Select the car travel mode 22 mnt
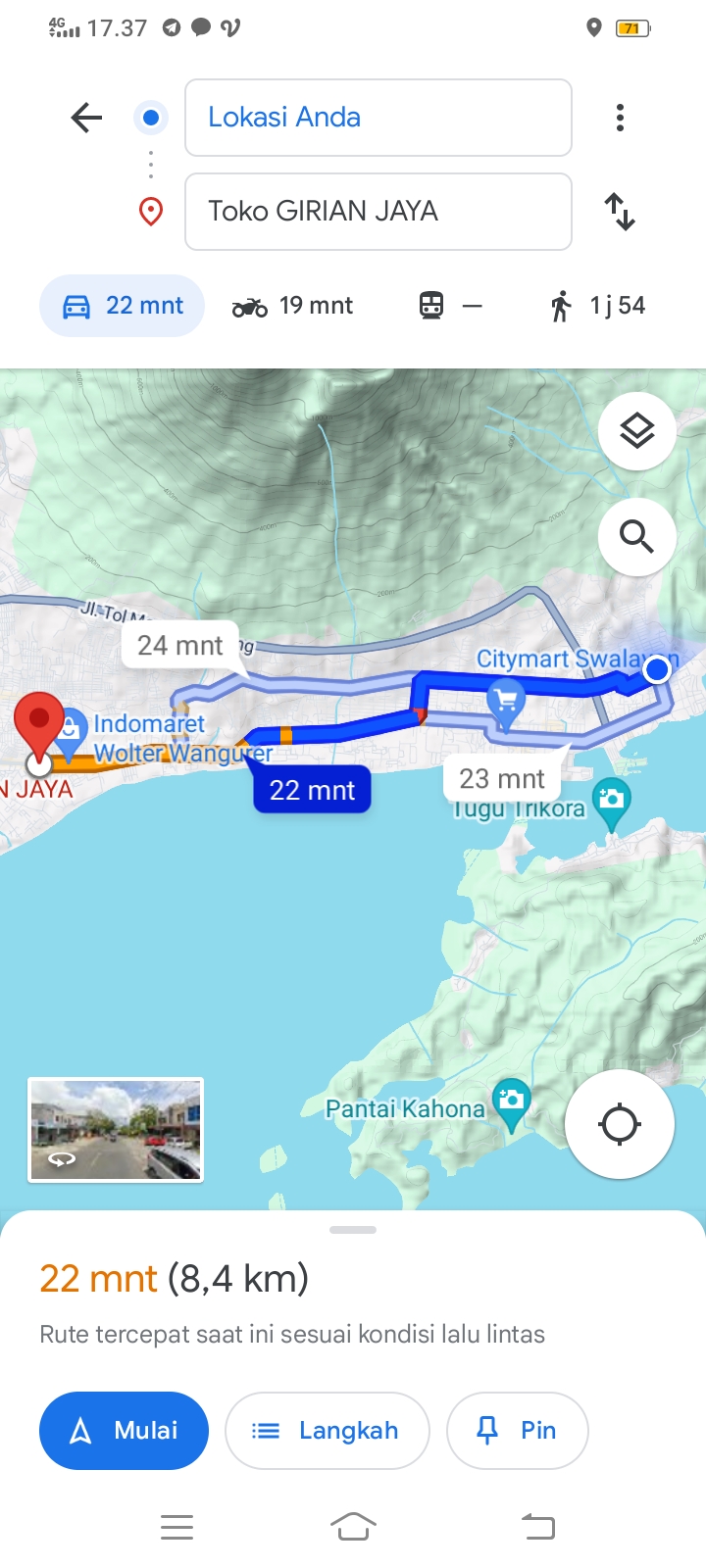The height and width of the screenshot is (1568, 706). click(123, 306)
